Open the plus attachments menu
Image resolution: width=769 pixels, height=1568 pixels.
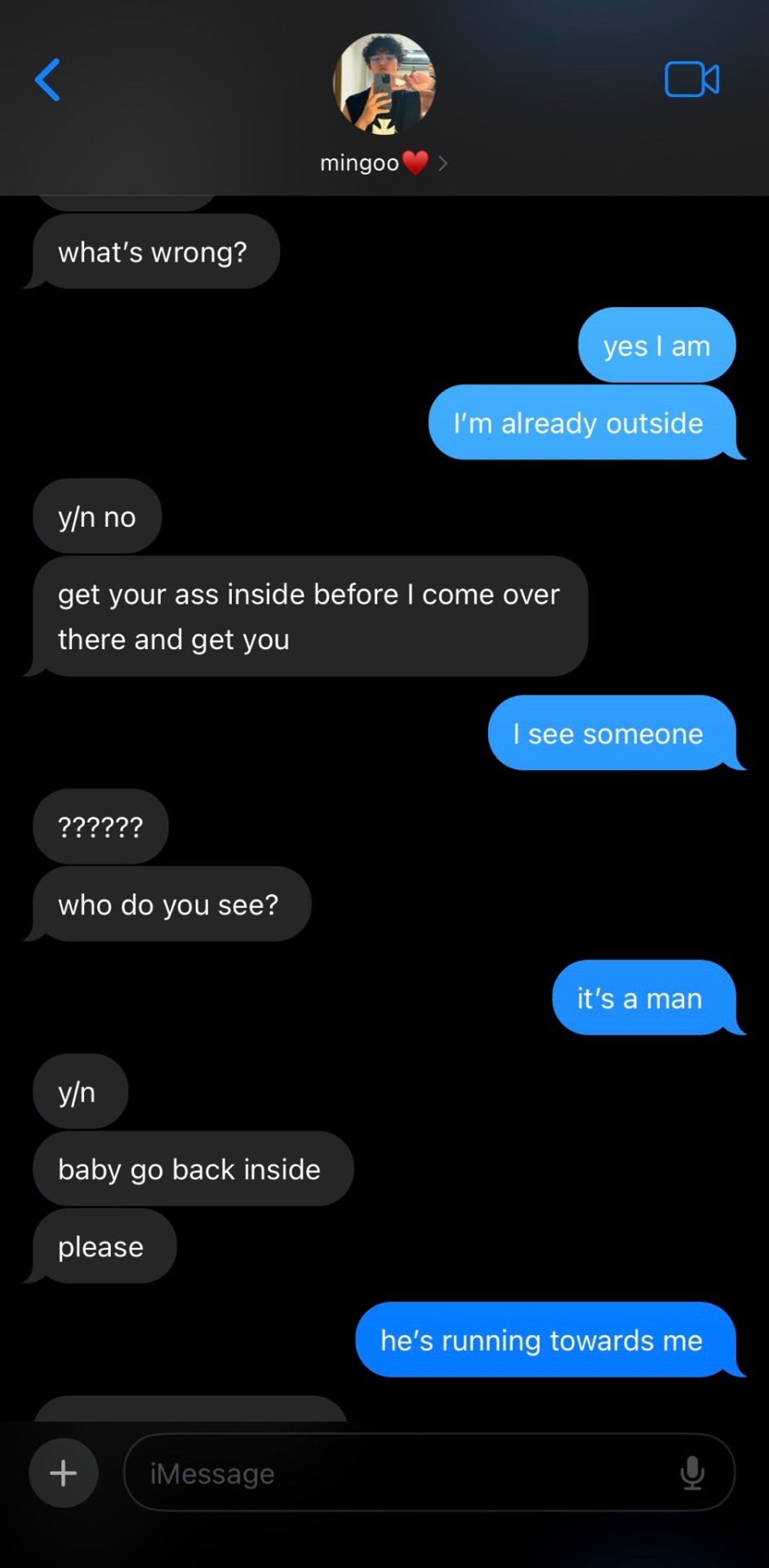click(64, 1472)
